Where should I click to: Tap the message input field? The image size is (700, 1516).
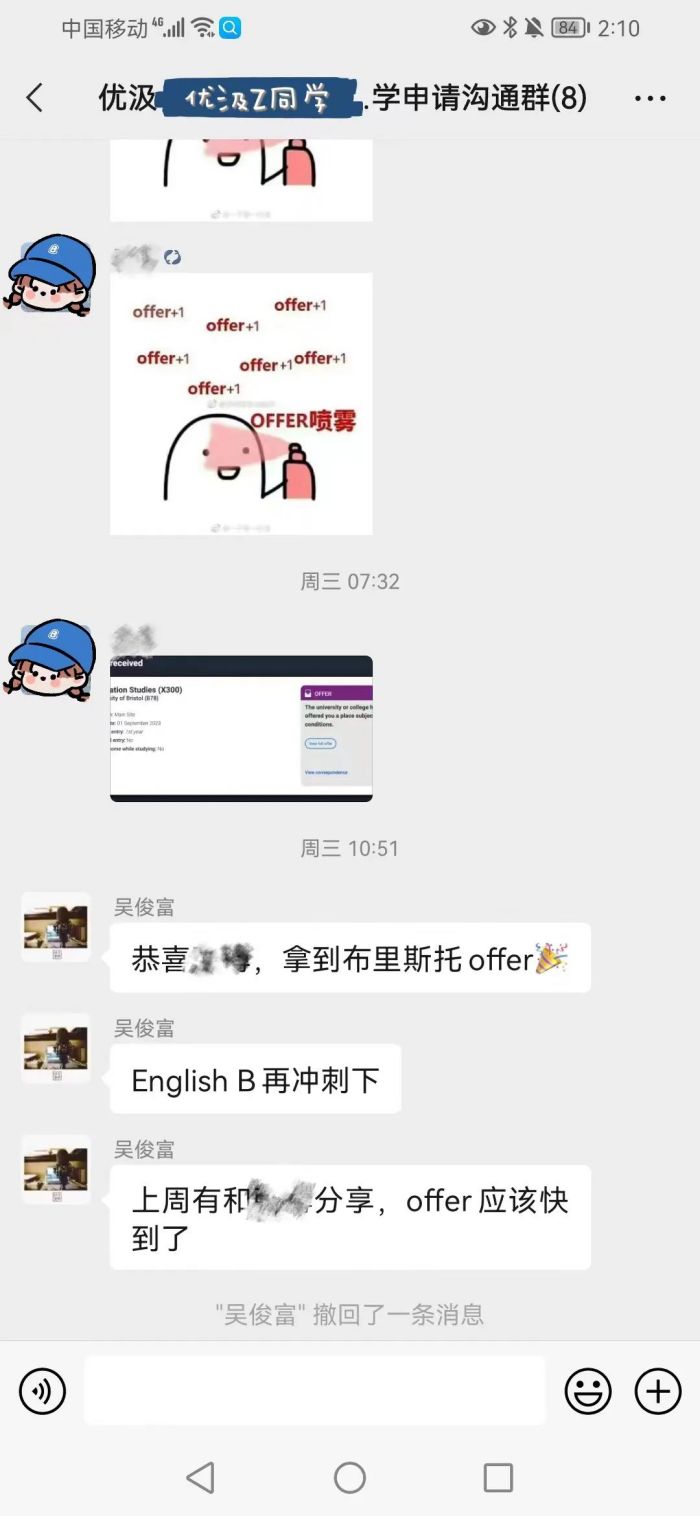coord(314,1390)
